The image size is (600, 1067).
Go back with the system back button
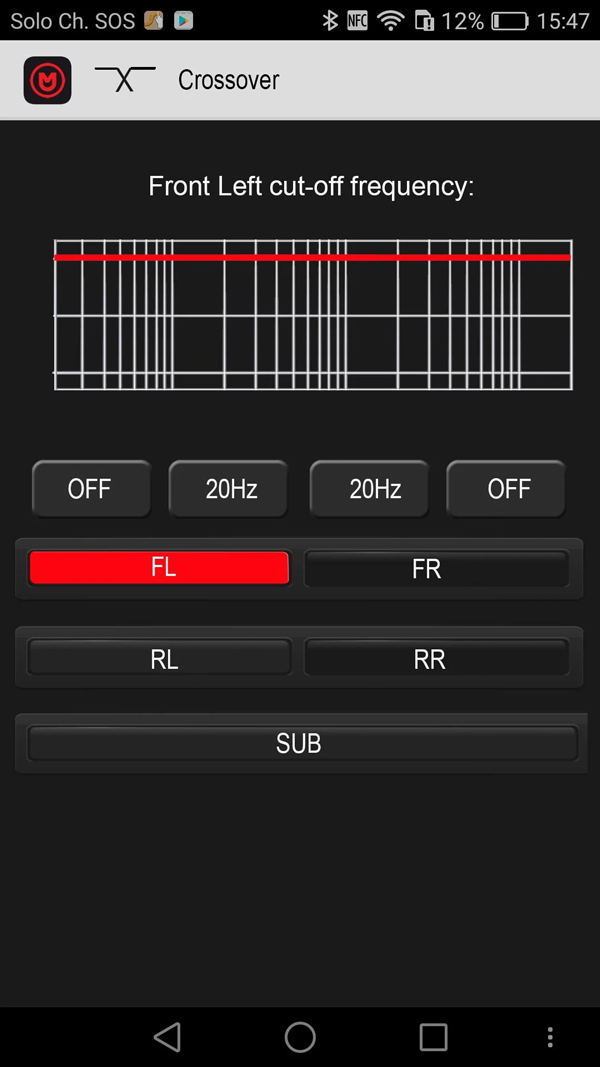[167, 1036]
